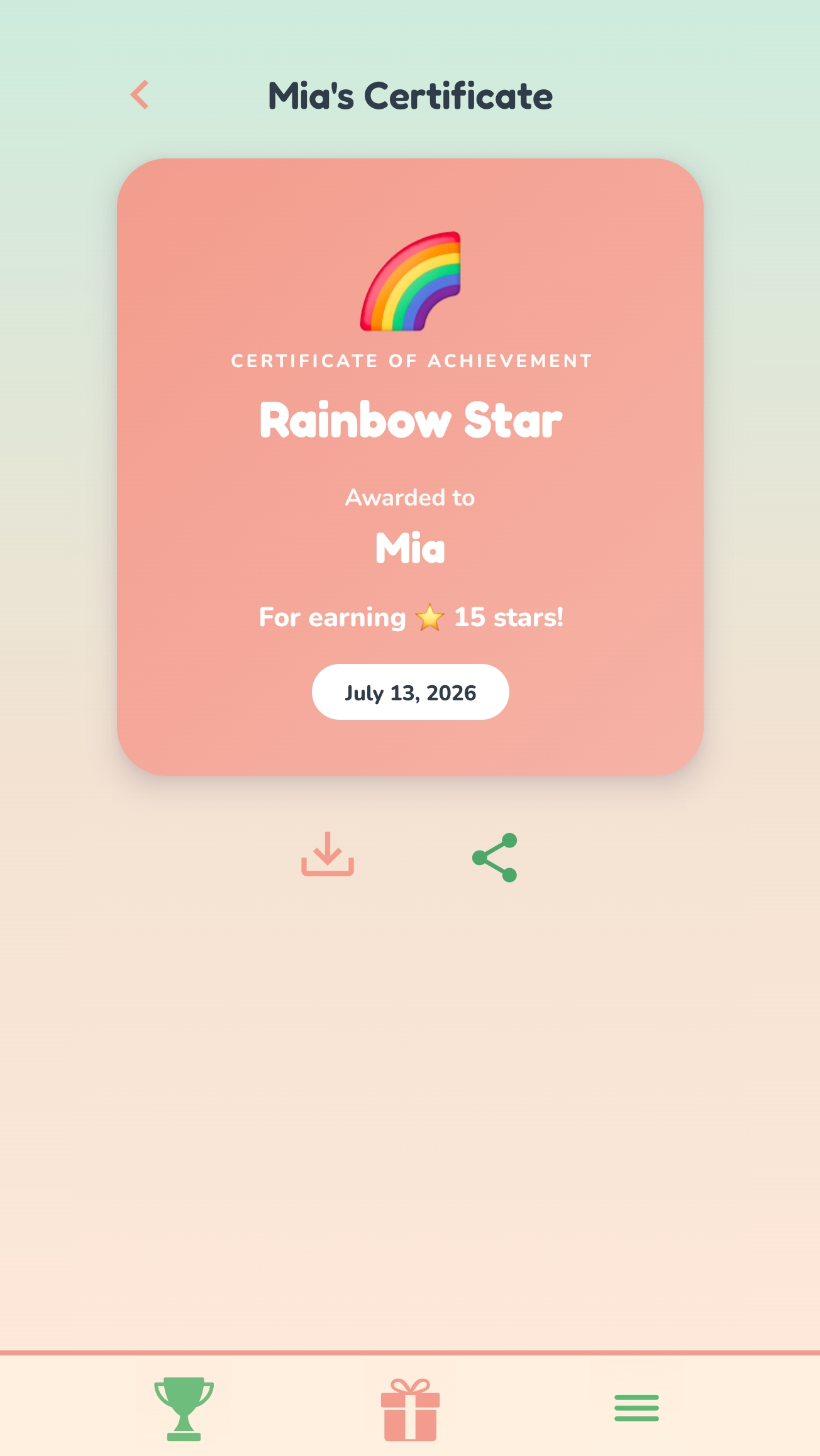Switch to the gift rewards tab
This screenshot has width=820, height=1456.
click(x=411, y=1409)
